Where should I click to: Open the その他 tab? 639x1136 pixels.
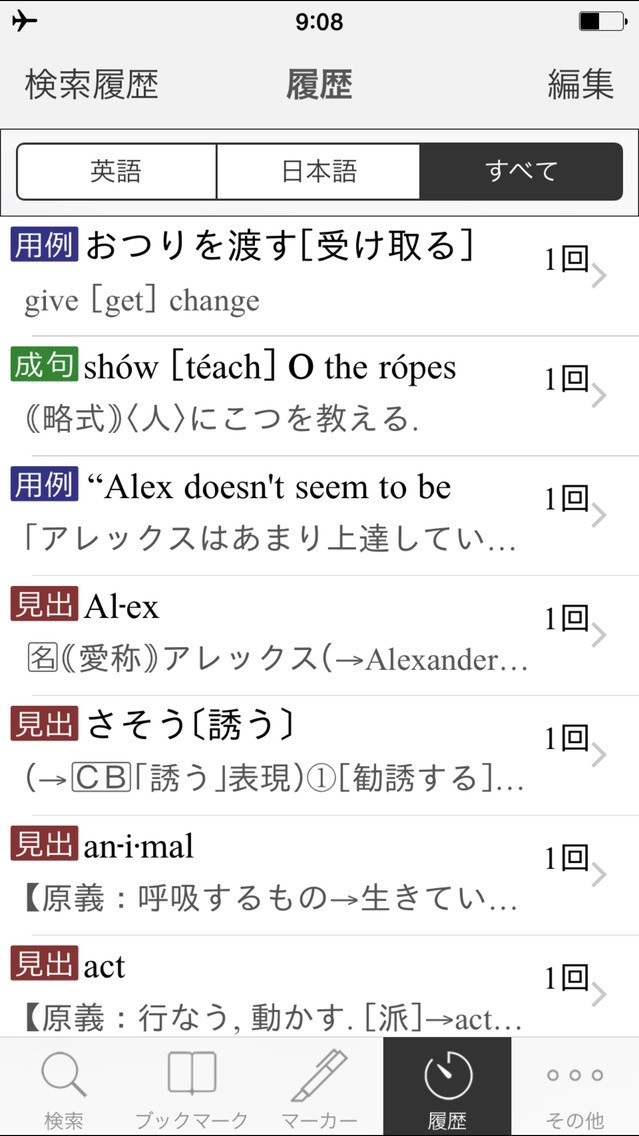pos(575,1086)
